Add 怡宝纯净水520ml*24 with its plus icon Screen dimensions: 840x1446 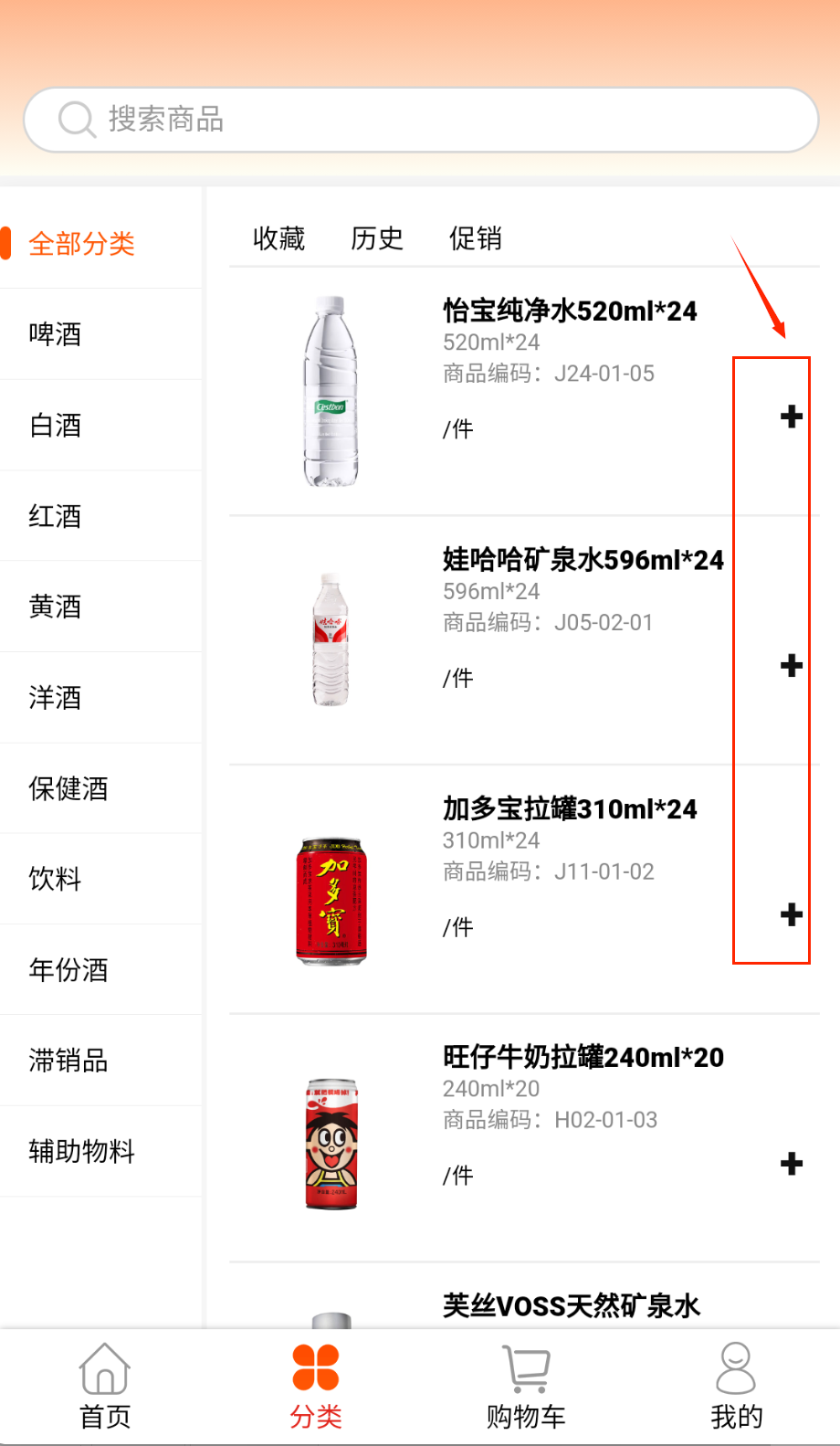pyautogui.click(x=791, y=417)
